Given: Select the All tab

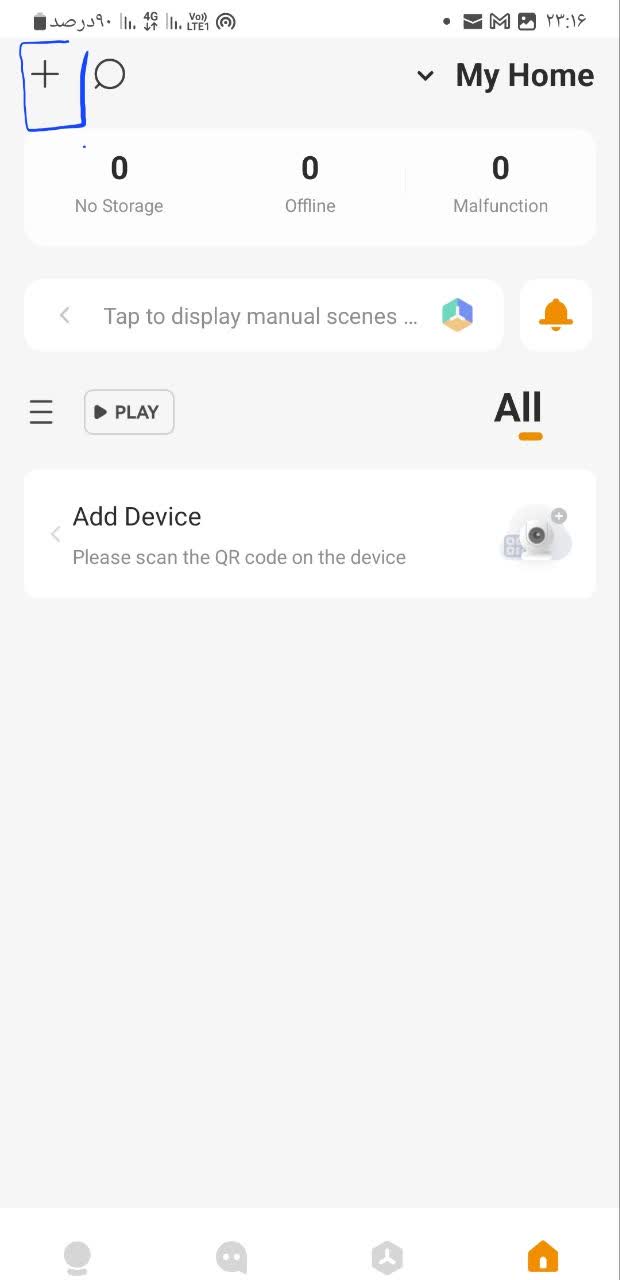Looking at the screenshot, I should 518,409.
